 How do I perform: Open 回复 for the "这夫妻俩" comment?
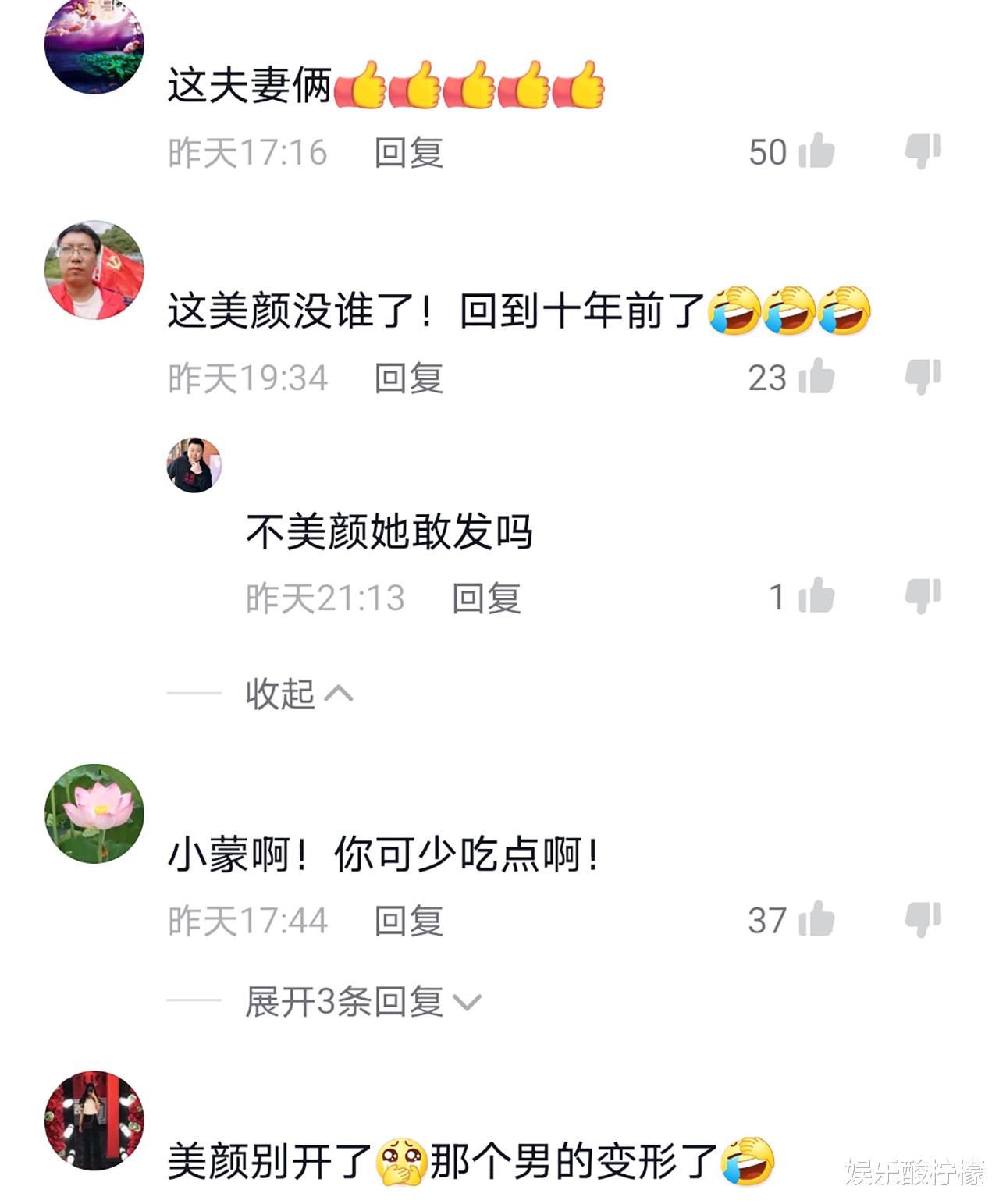(x=409, y=153)
